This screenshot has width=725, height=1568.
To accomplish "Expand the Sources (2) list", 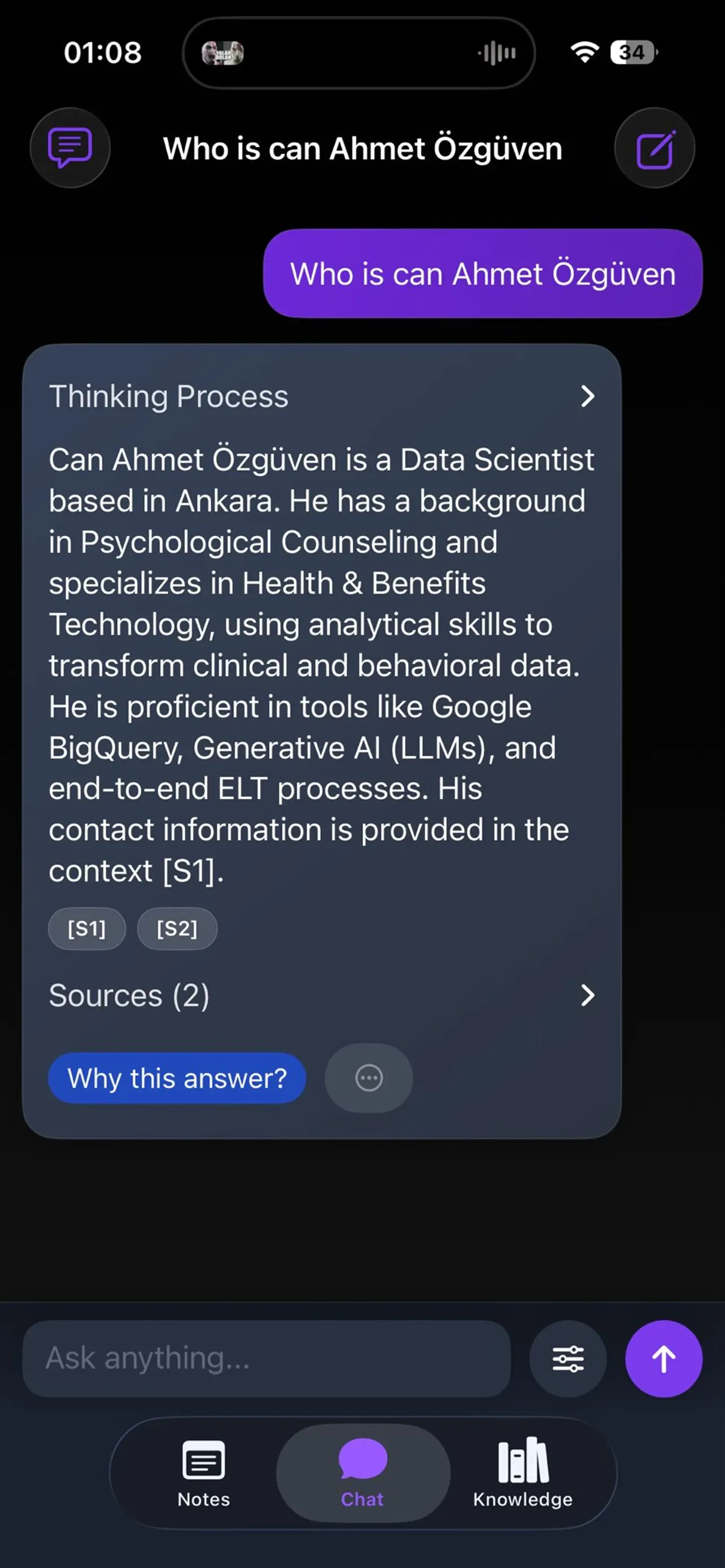I will 130,996.
